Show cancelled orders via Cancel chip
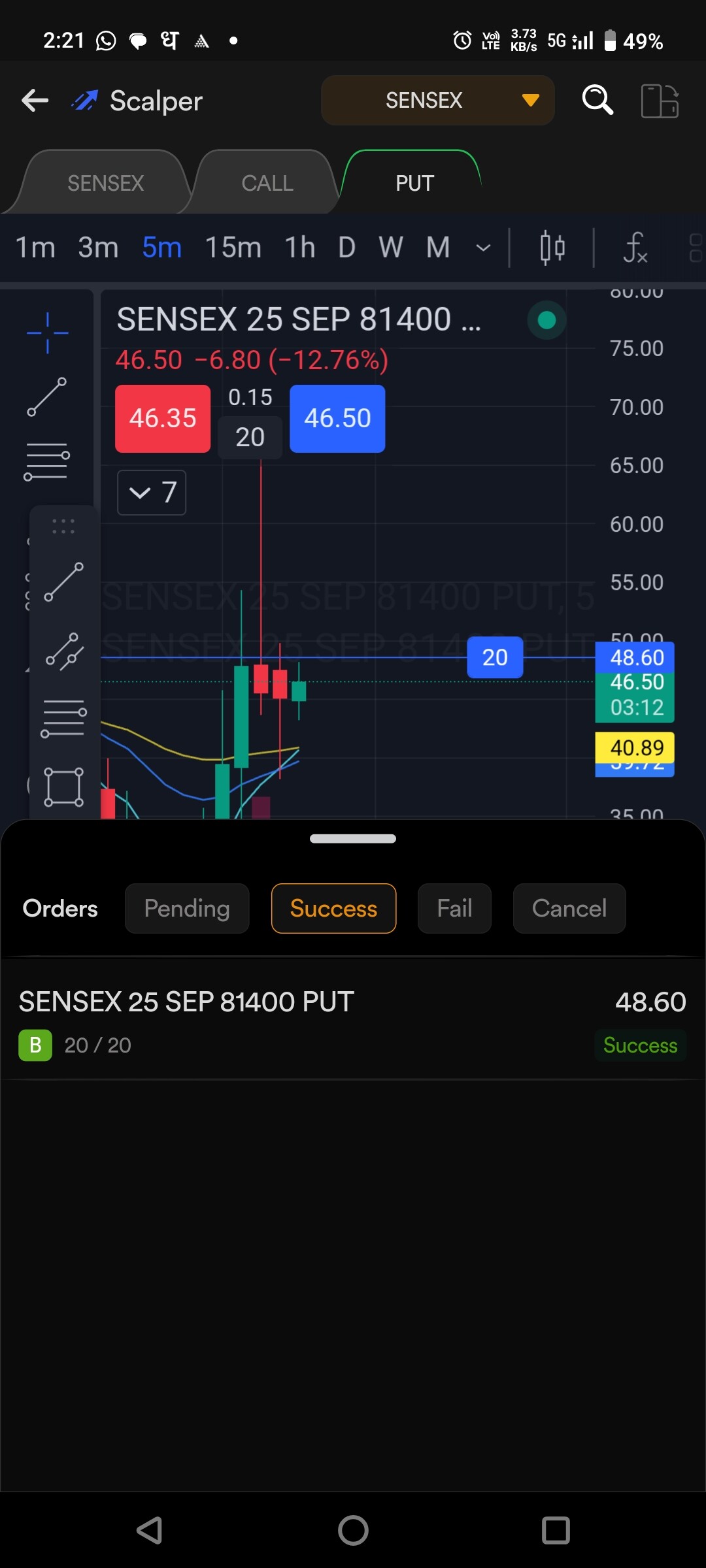This screenshot has height=1568, width=706. [569, 908]
